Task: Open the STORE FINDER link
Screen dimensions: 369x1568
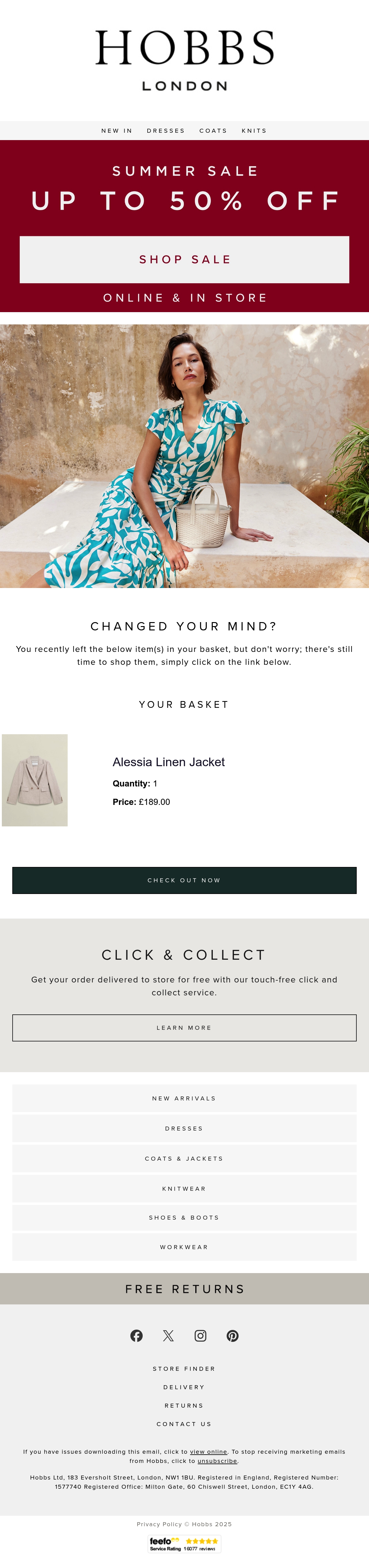Action: (x=184, y=1368)
